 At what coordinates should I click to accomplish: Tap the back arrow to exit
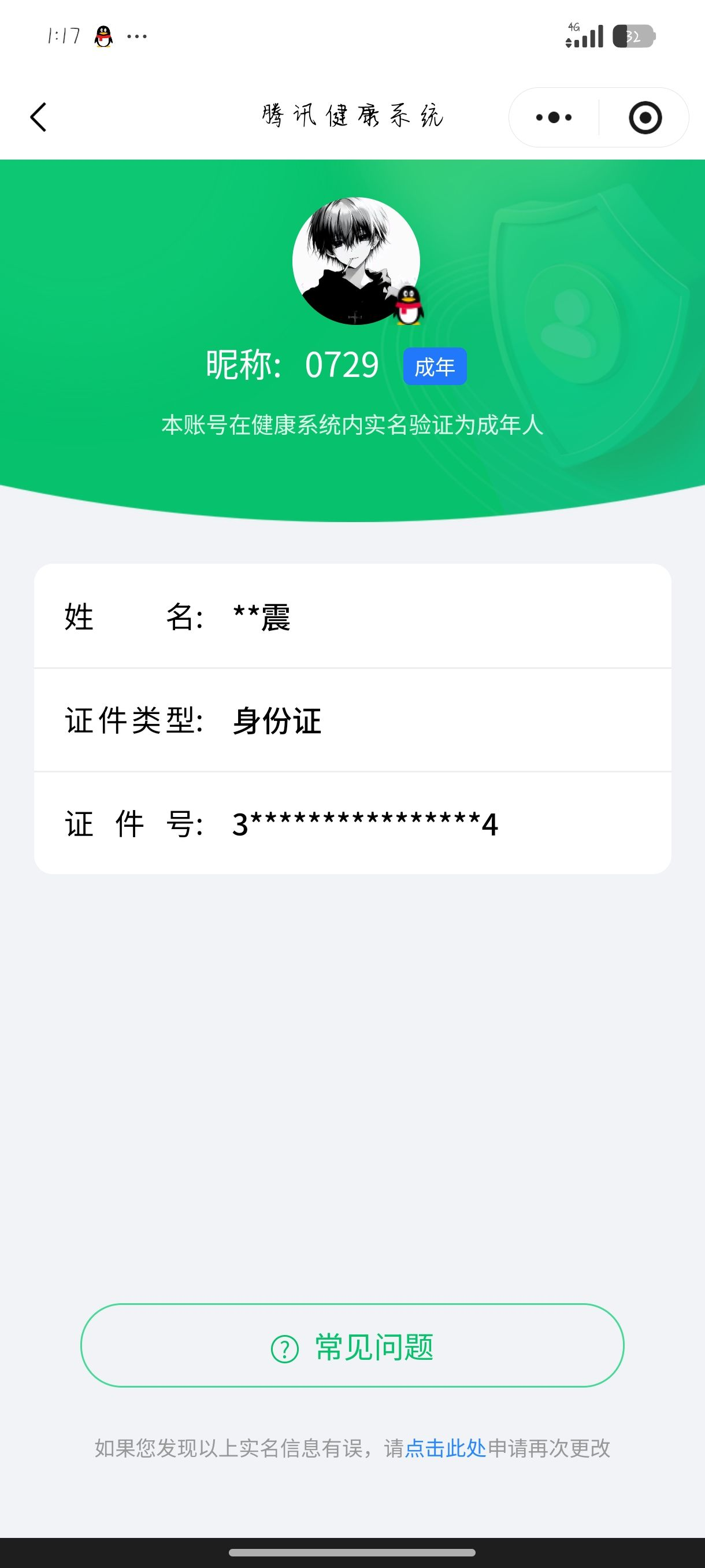tap(38, 117)
